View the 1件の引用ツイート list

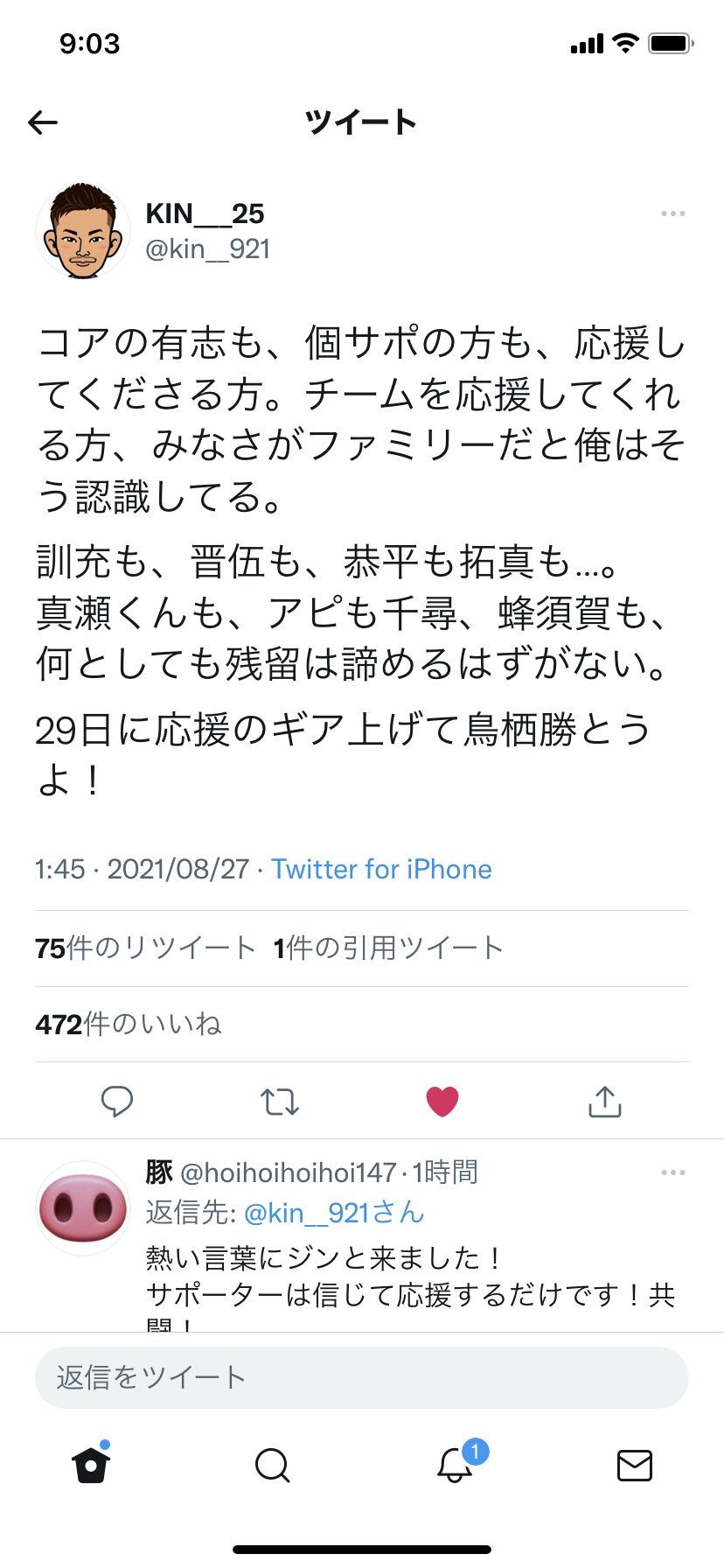(388, 948)
